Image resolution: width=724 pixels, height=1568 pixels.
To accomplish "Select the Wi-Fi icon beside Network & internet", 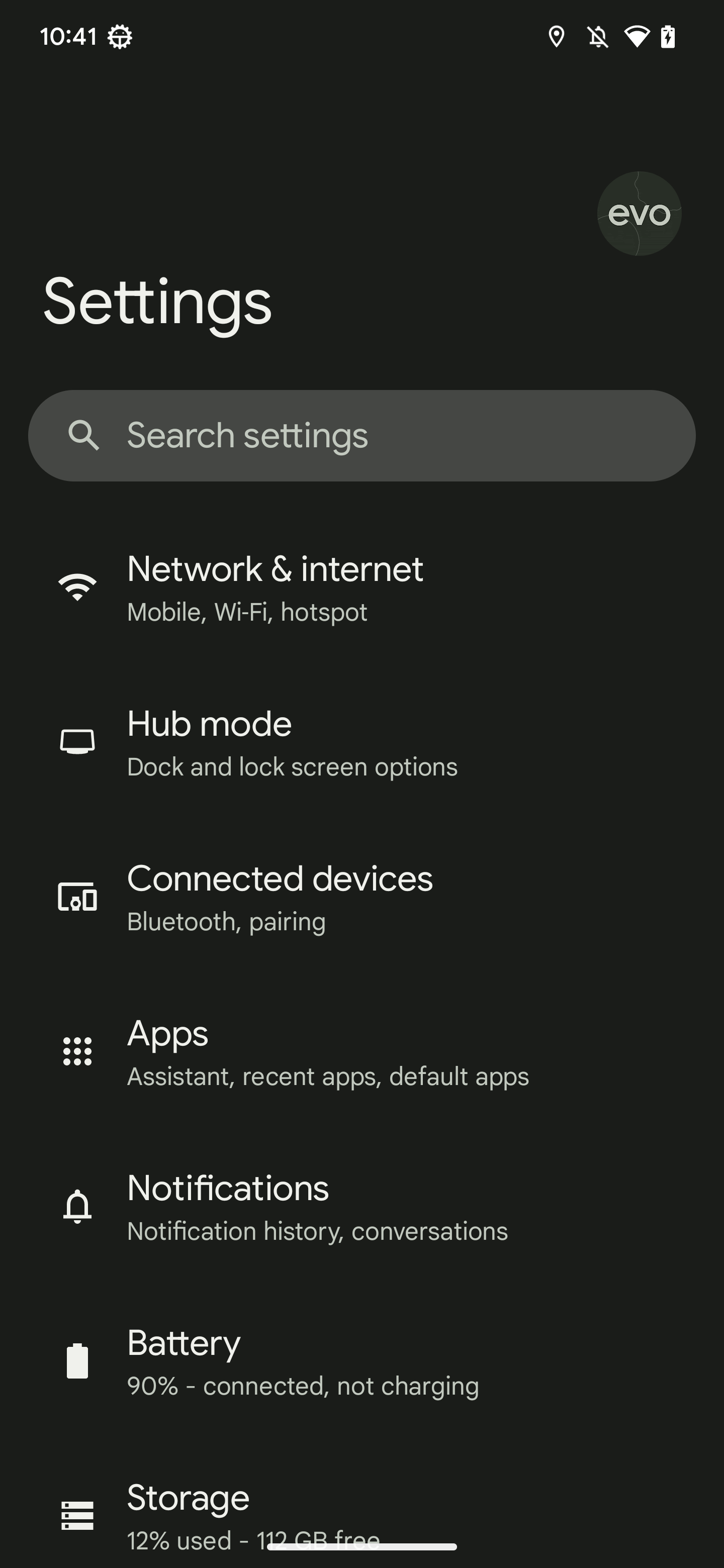I will click(77, 587).
